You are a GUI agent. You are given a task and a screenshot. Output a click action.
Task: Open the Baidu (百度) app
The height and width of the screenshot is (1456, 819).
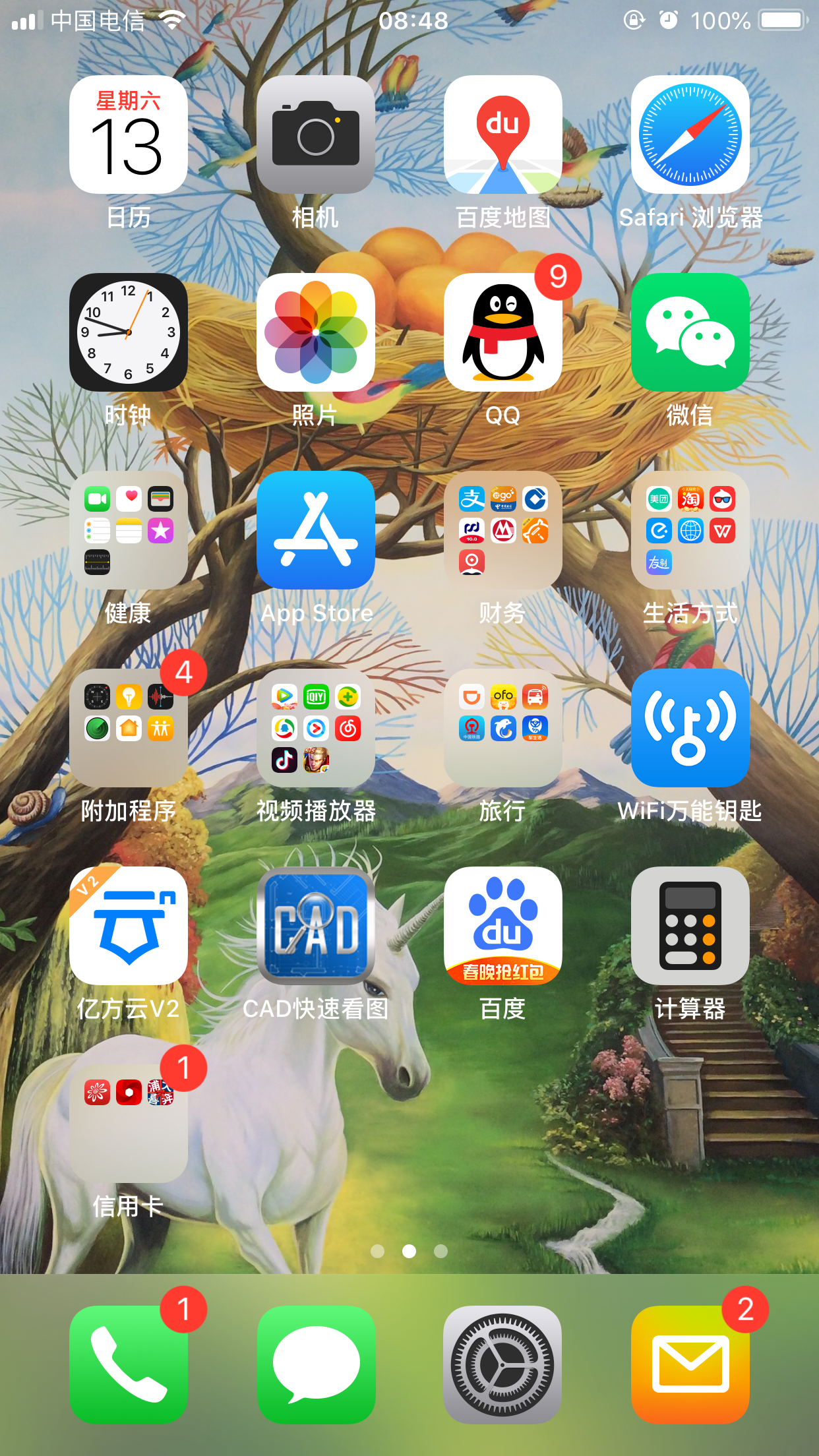click(502, 926)
